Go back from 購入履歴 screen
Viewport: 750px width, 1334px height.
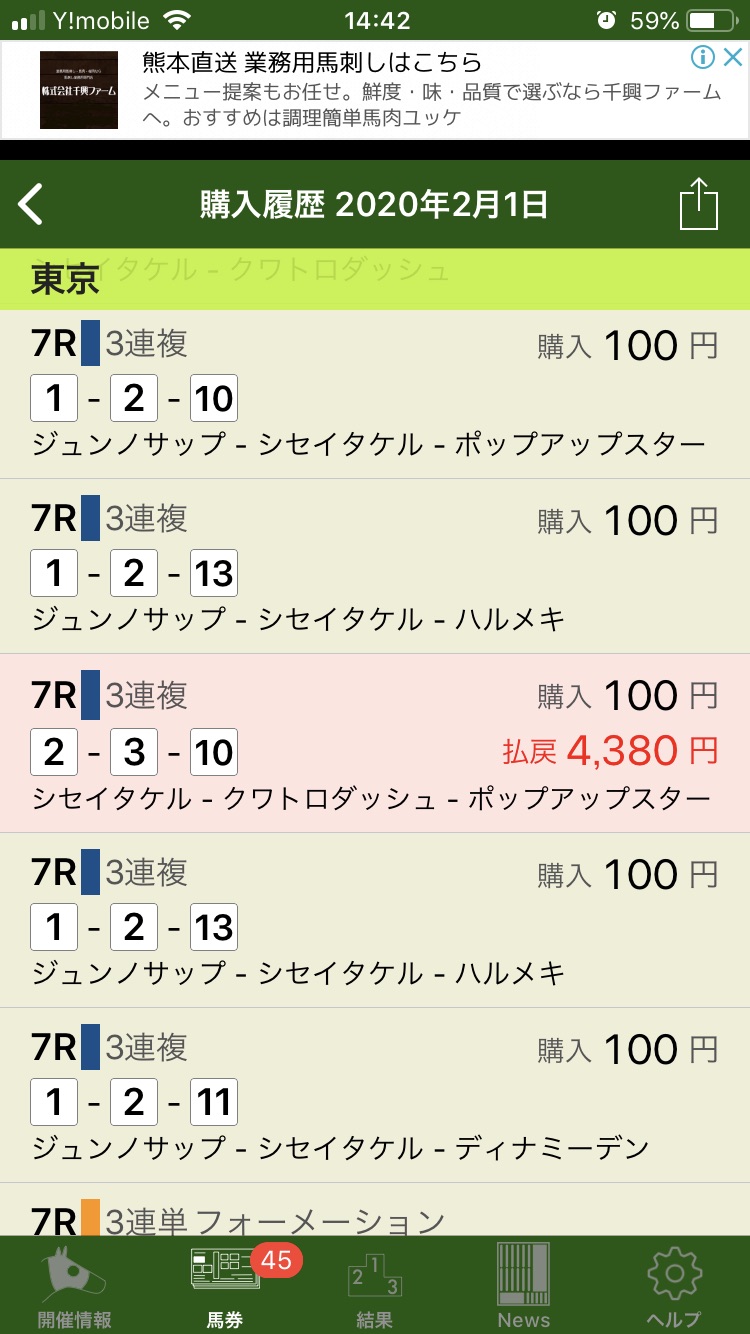pyautogui.click(x=32, y=205)
